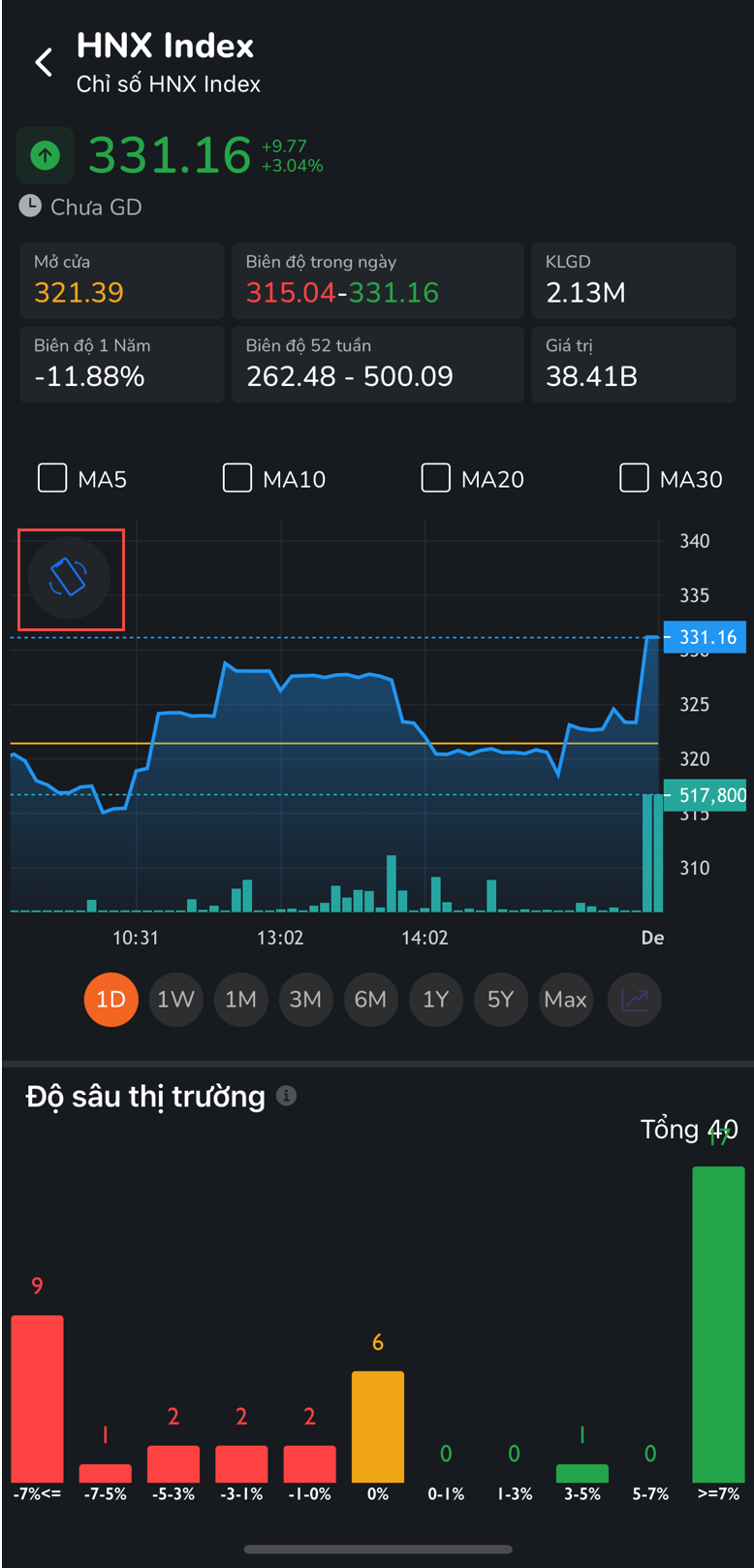Switch chart to 1M range

240,999
